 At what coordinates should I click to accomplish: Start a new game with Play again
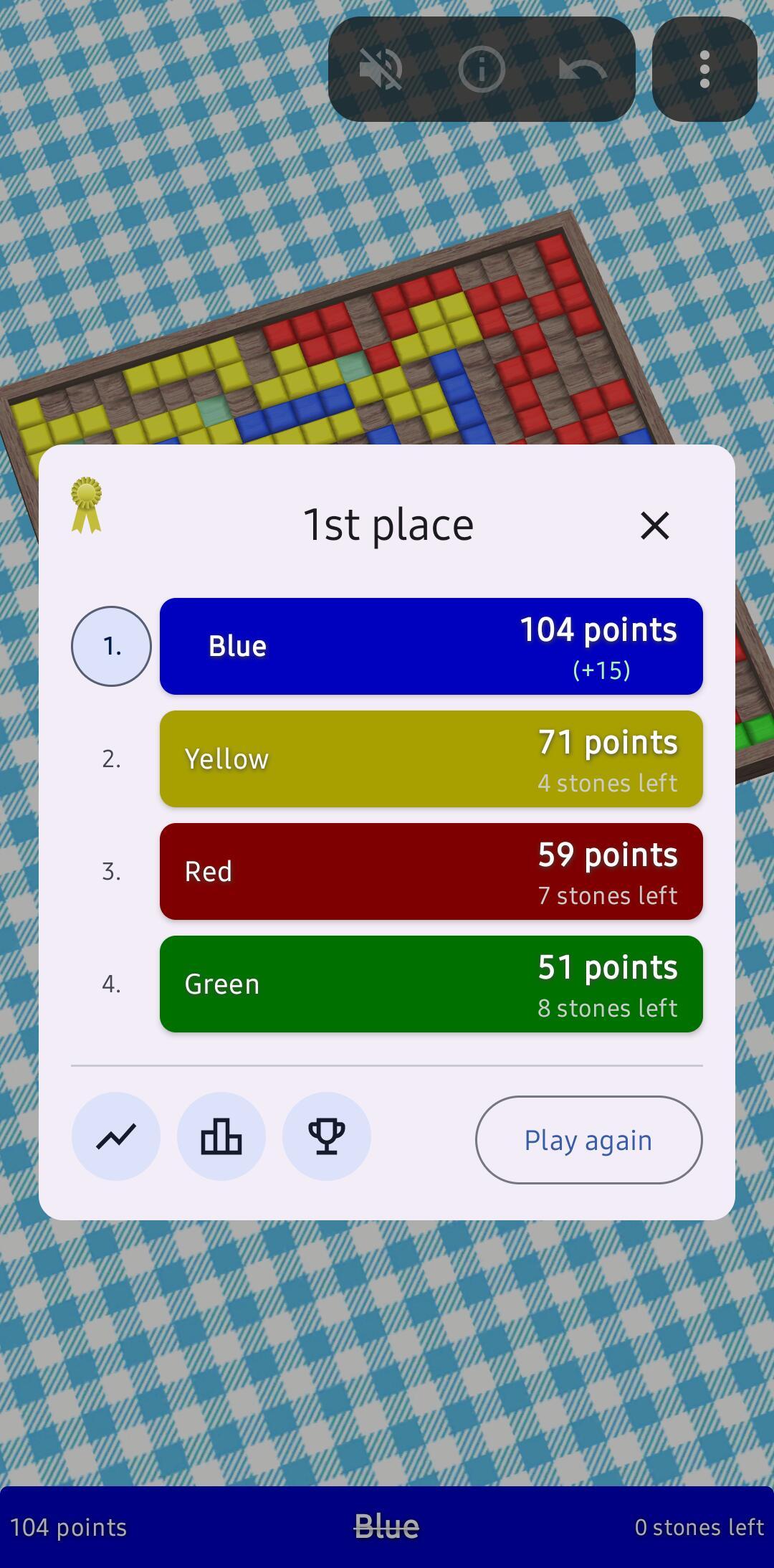pos(588,1140)
